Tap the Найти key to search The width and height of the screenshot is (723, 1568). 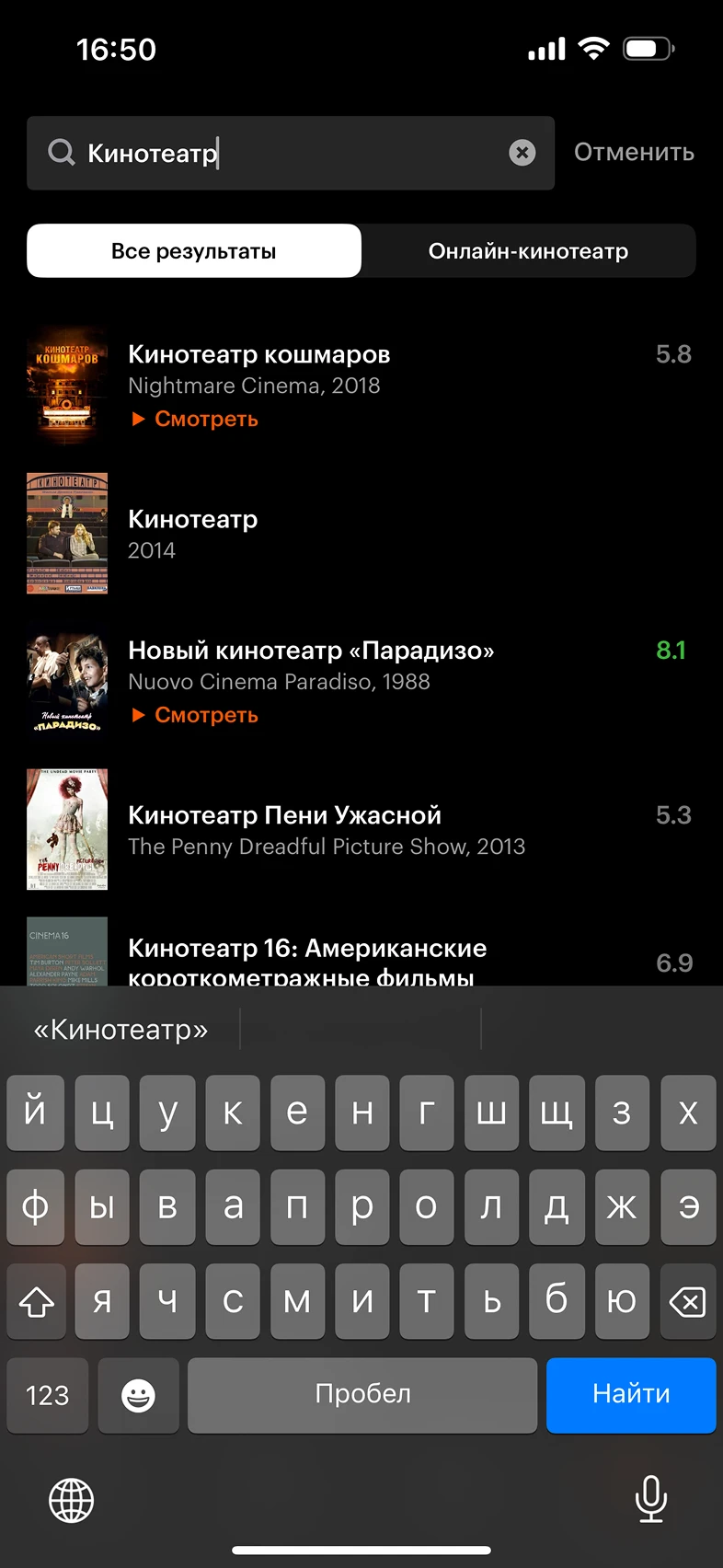(631, 1395)
